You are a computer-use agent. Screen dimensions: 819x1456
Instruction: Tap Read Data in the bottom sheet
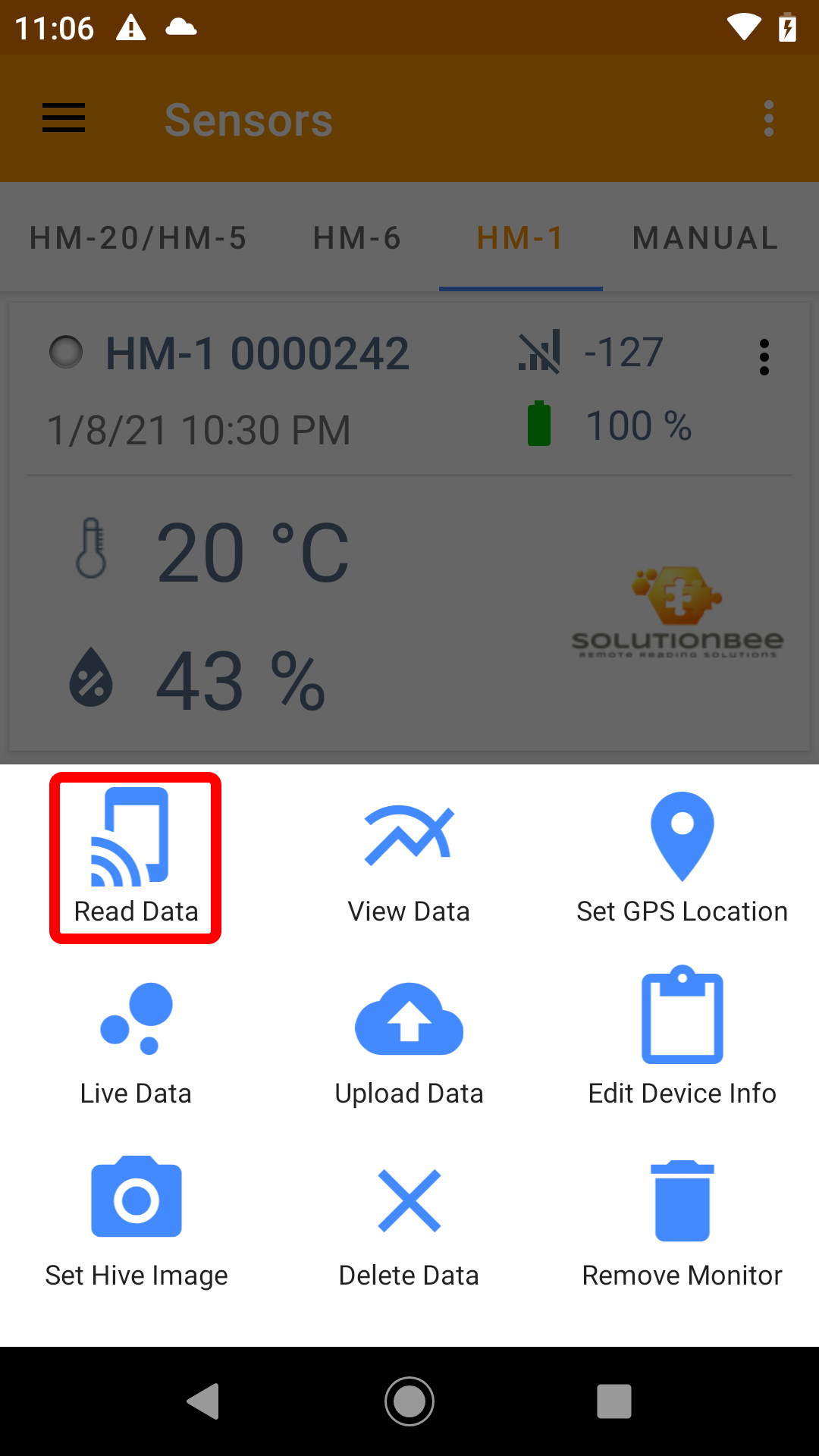pos(136,858)
